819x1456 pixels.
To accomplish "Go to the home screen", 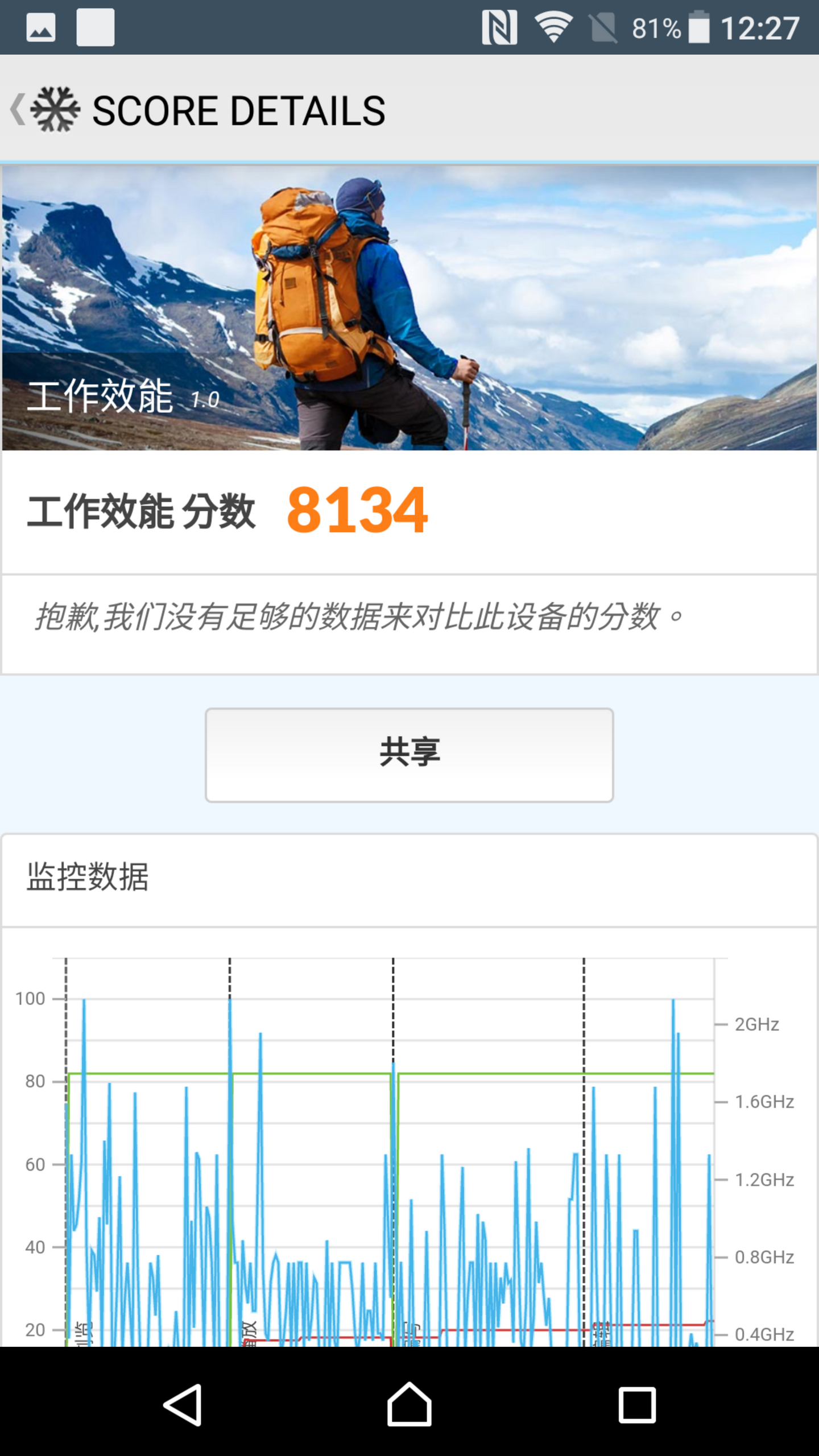I will click(409, 1404).
